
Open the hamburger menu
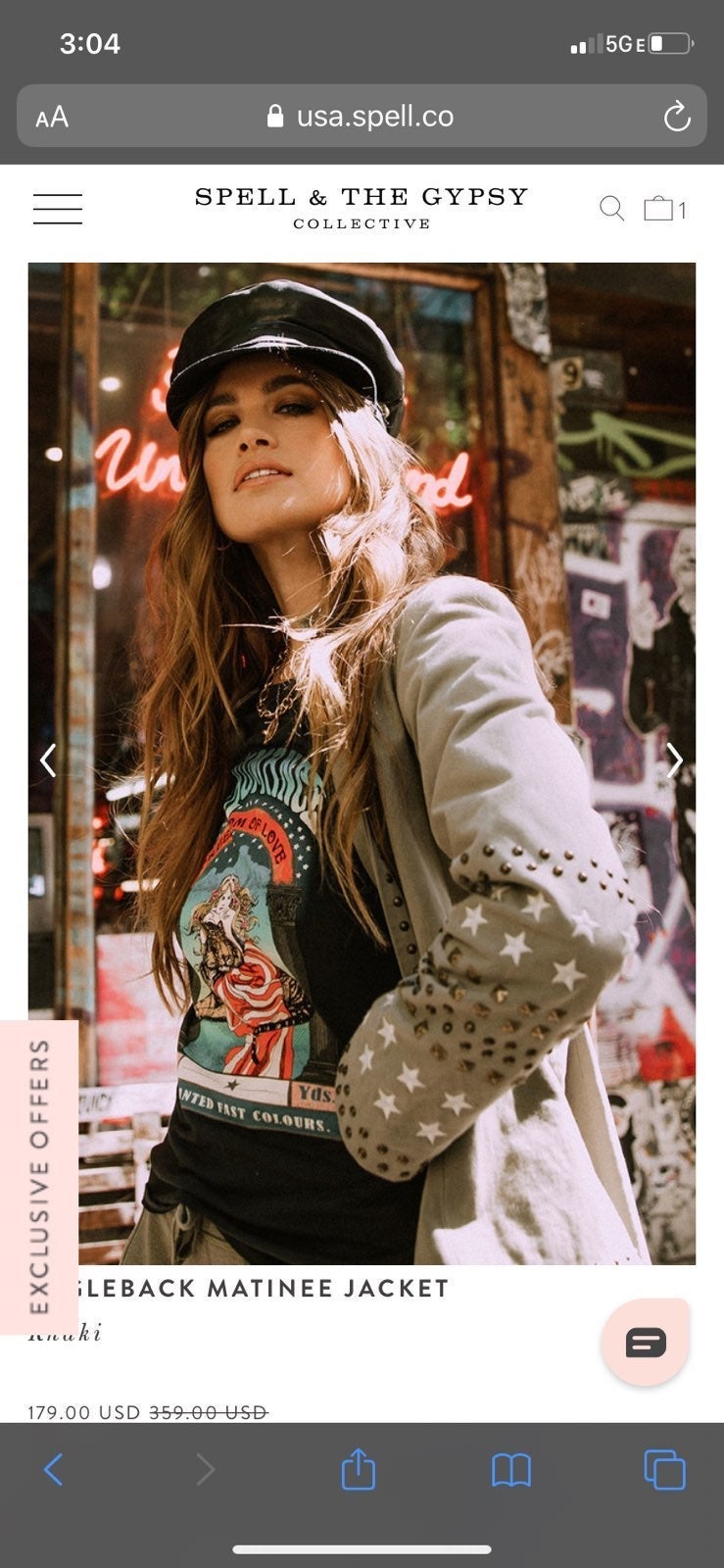(x=57, y=209)
